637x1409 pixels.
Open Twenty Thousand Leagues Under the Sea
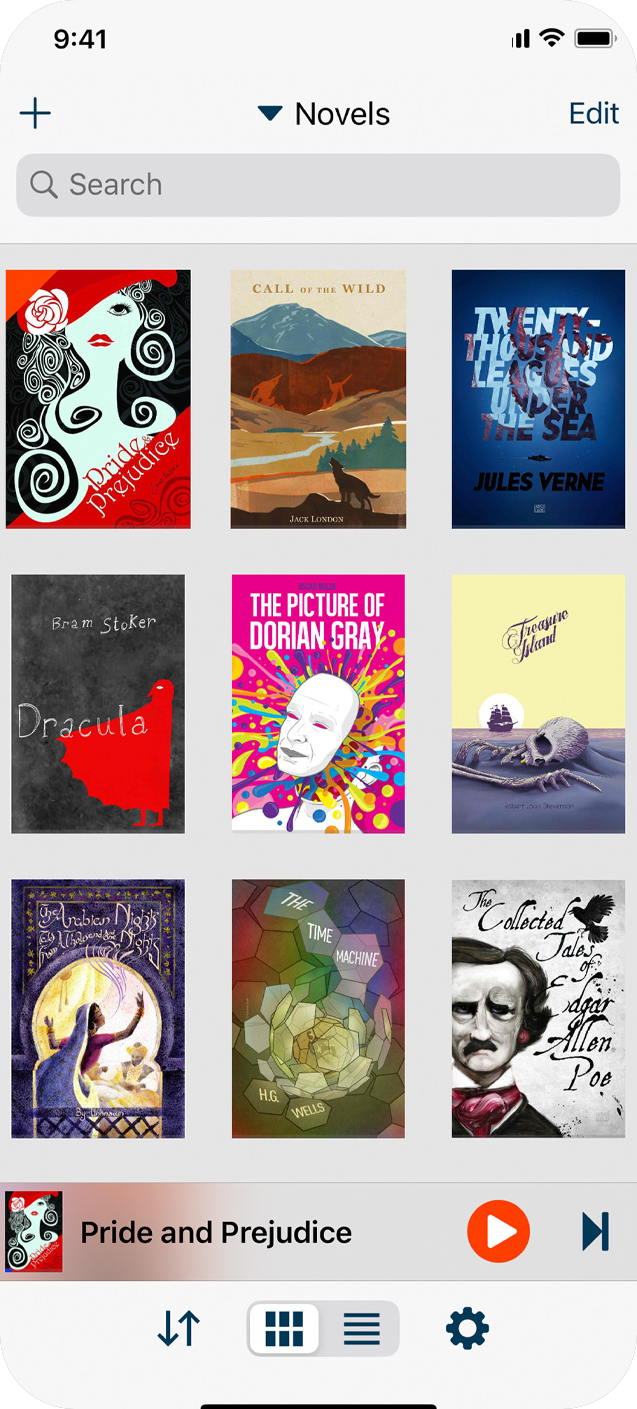(538, 399)
